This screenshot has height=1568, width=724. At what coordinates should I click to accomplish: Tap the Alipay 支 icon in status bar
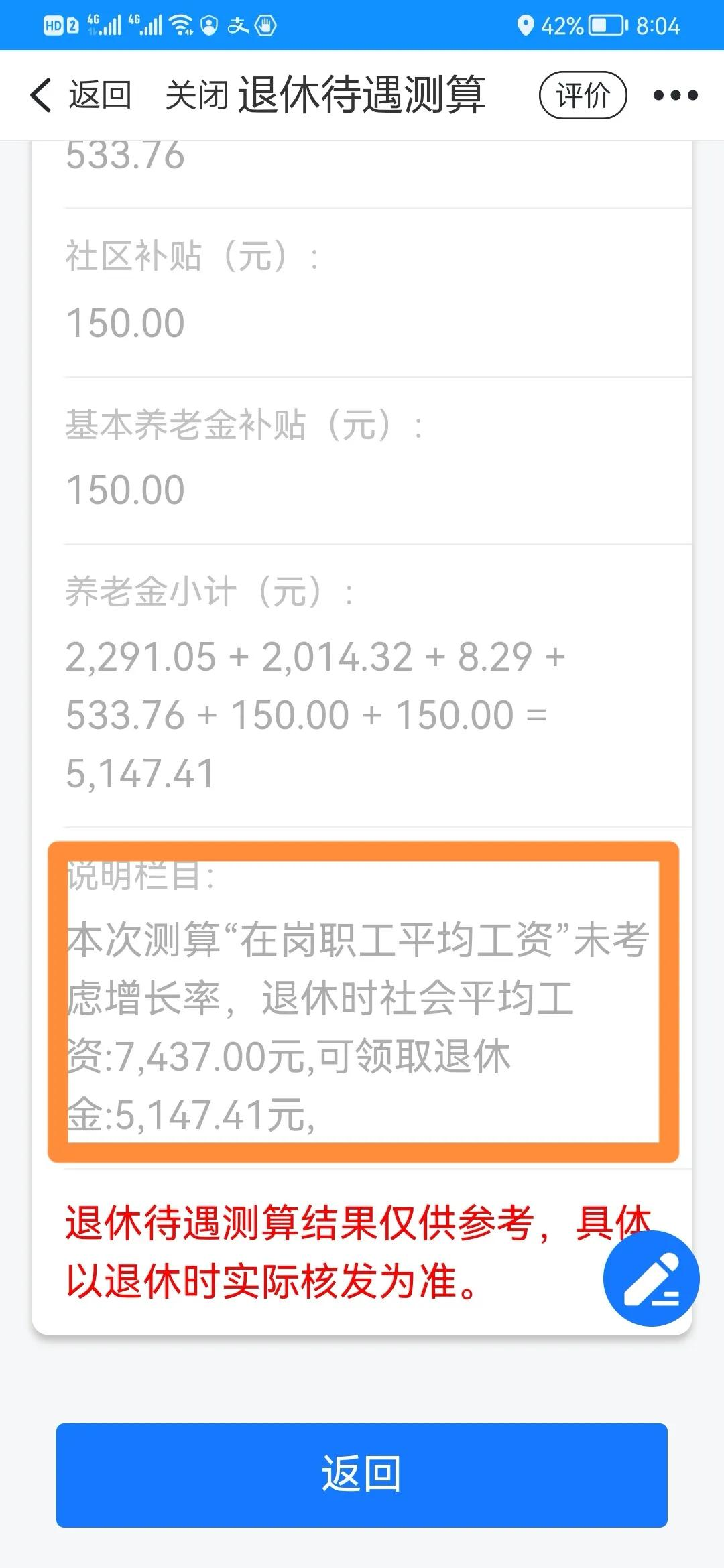[239, 27]
